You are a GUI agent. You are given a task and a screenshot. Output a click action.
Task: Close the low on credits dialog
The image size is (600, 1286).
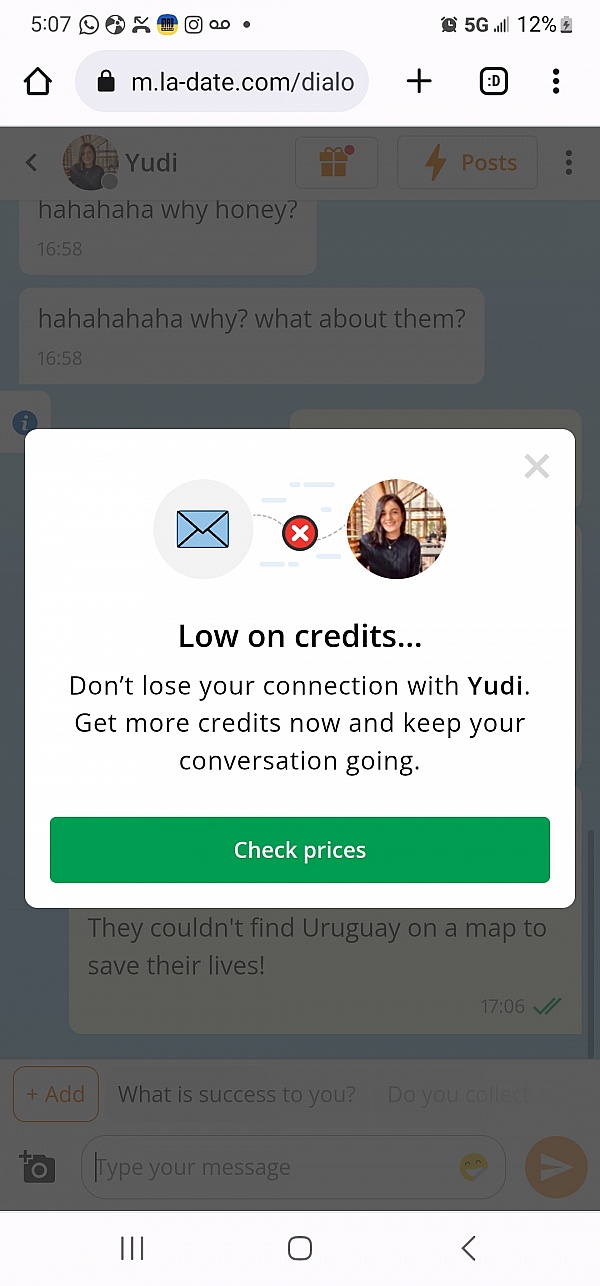click(537, 466)
